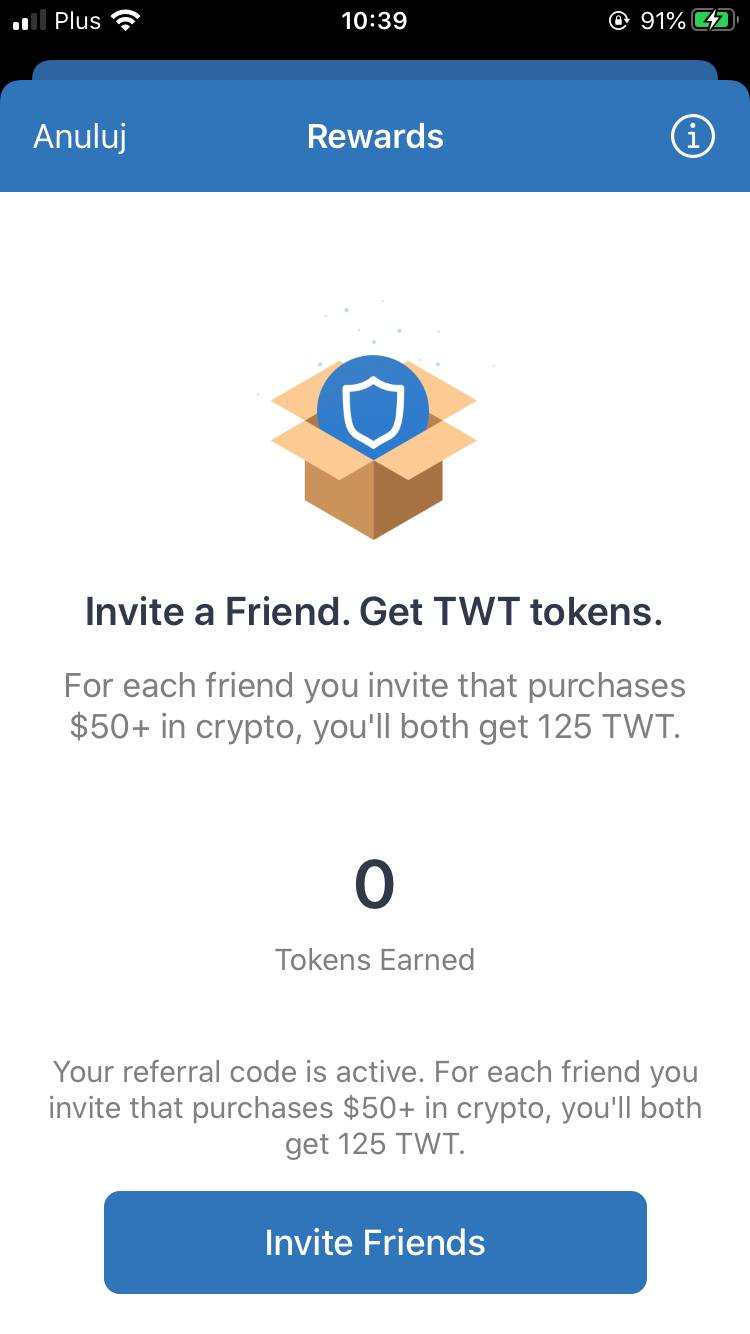This screenshot has height=1334, width=750.
Task: Tap the Invite Friends button
Action: (375, 1242)
